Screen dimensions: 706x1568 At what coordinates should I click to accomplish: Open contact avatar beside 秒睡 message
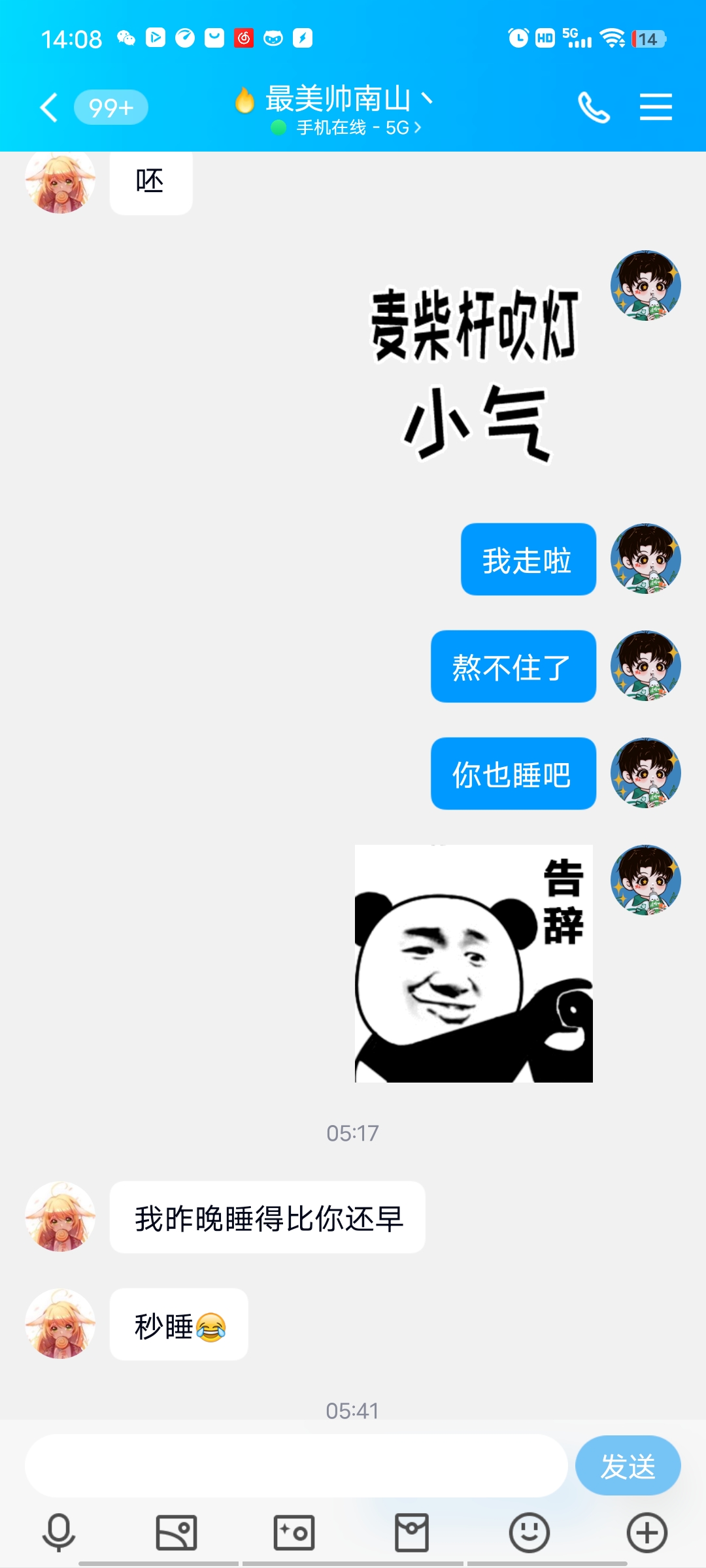60,1324
